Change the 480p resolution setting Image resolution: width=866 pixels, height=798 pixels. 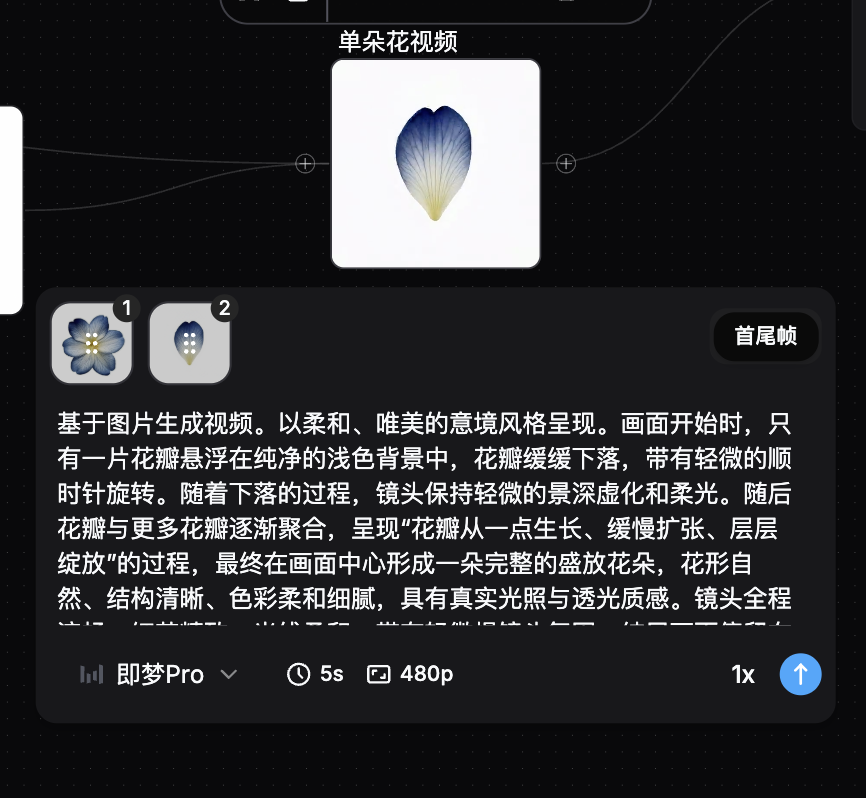[410, 675]
